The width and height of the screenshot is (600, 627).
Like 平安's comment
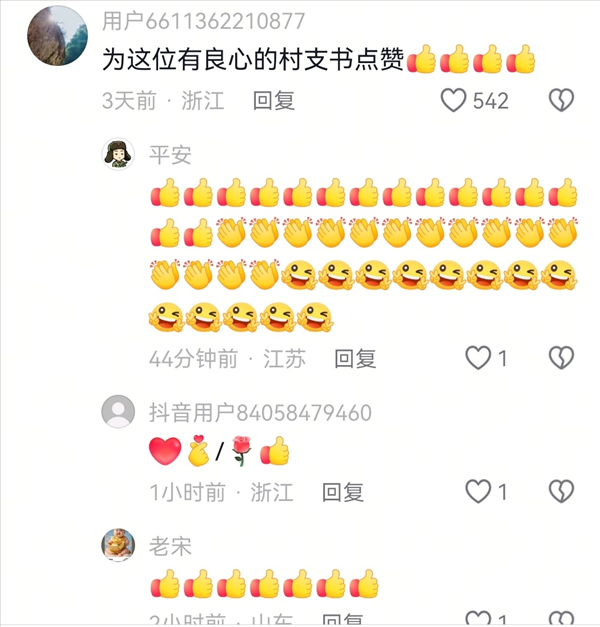[x=479, y=358]
